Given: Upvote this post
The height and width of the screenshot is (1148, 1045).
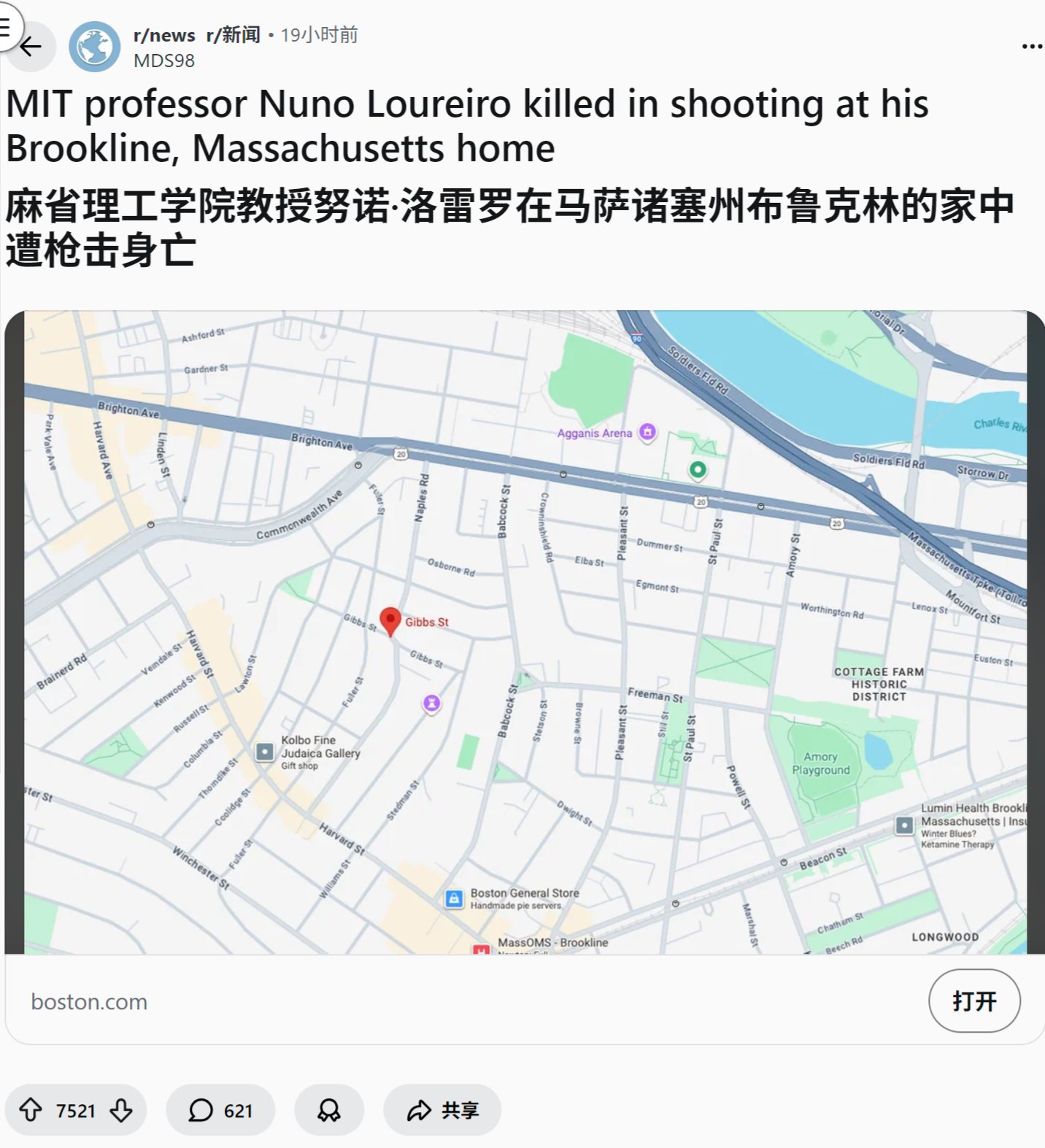Looking at the screenshot, I should click(31, 1110).
